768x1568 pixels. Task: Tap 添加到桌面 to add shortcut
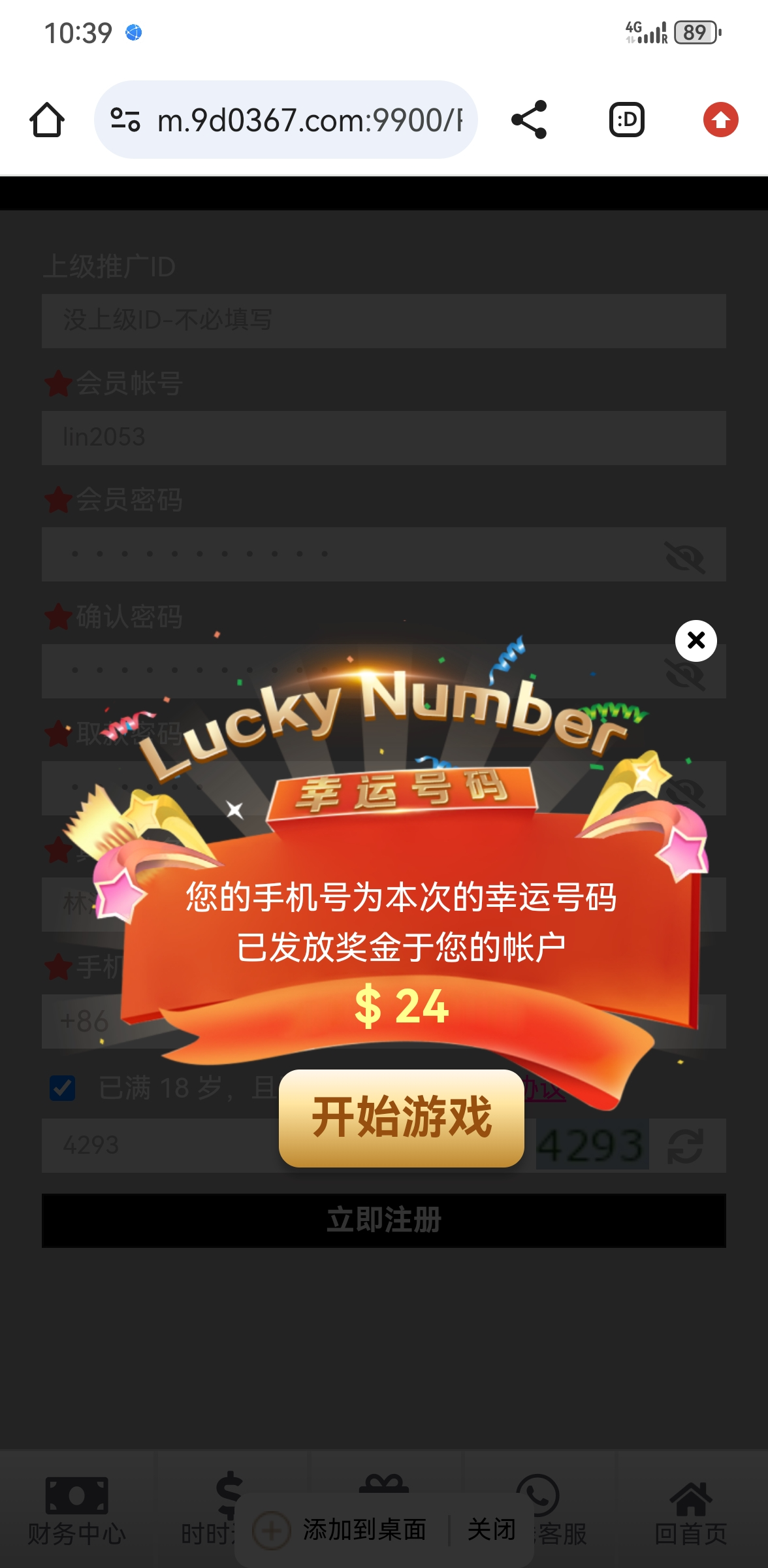point(363,1529)
